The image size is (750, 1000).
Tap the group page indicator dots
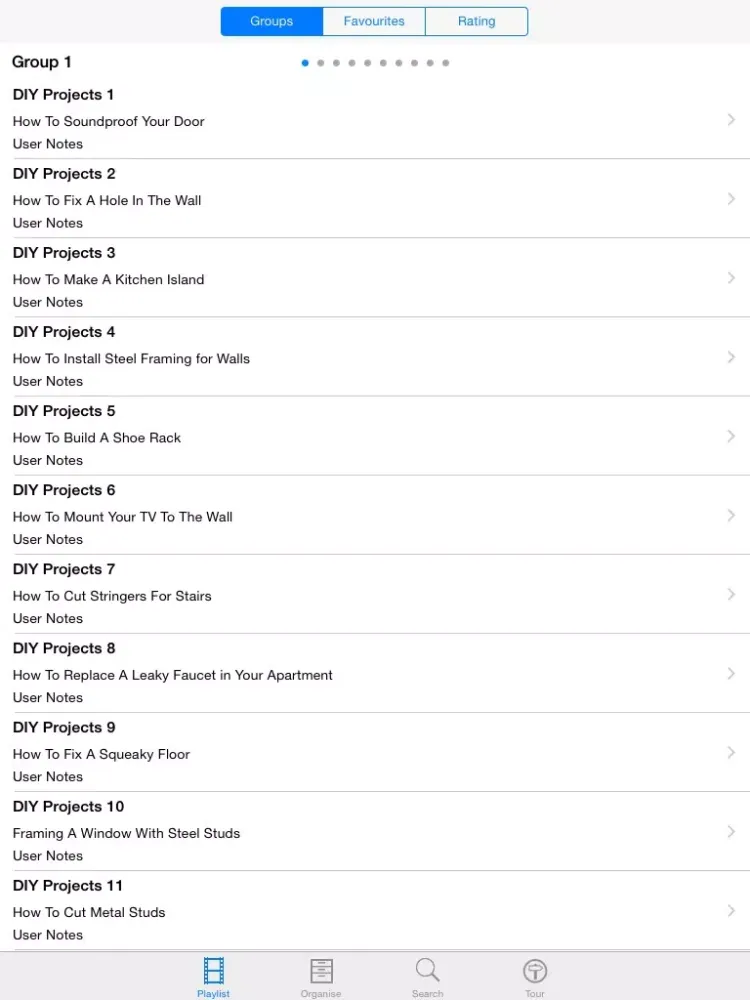tap(375, 63)
